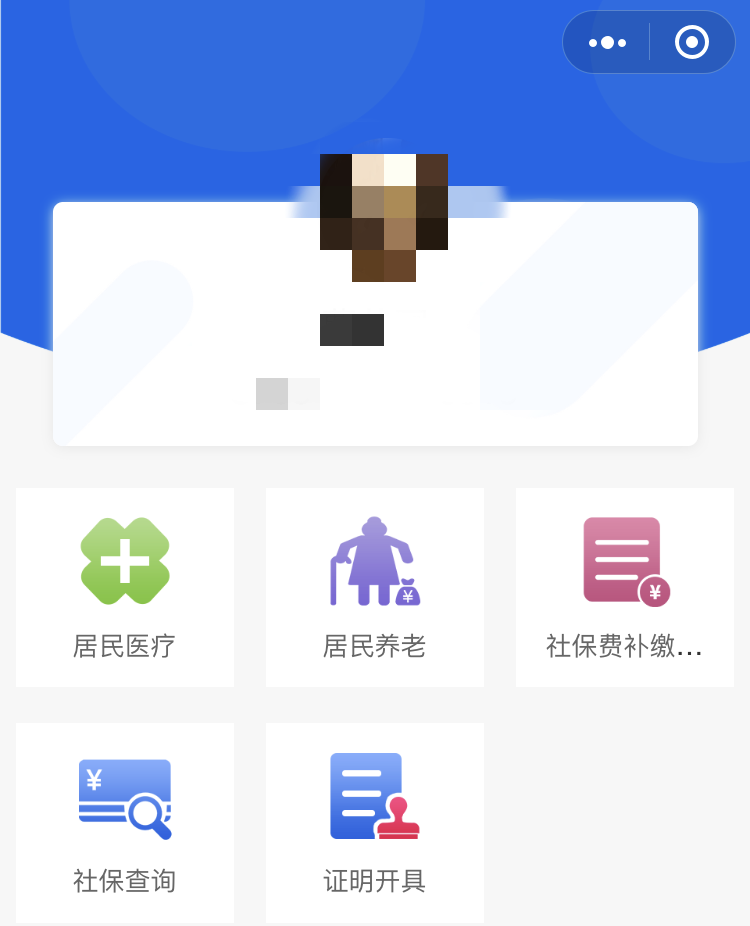The height and width of the screenshot is (926, 750).
Task: Close the mini program with the circle icon
Action: pyautogui.click(x=691, y=43)
